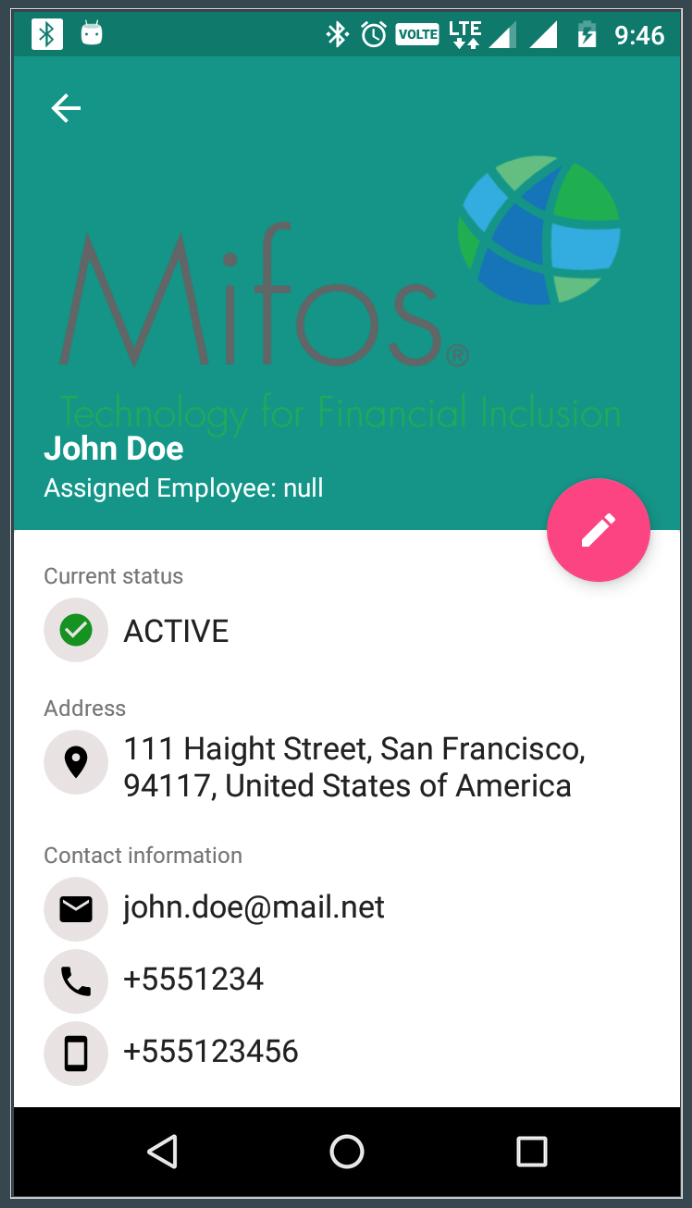
Task: Edit John Doe's customer details
Action: point(598,530)
